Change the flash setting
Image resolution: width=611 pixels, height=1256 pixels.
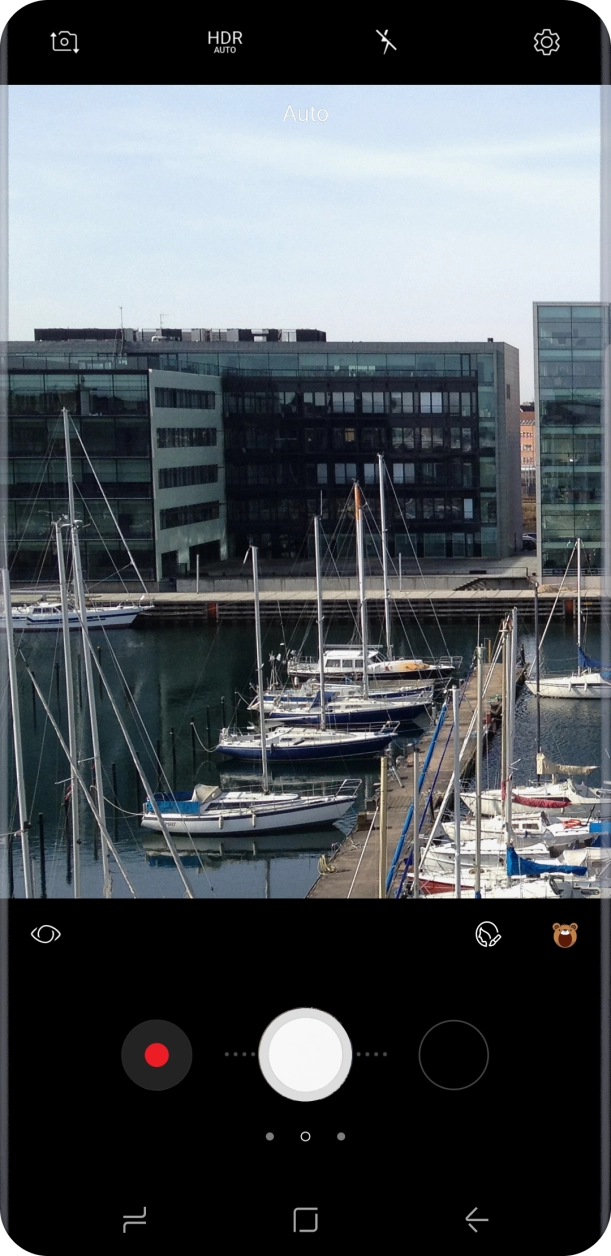click(386, 41)
